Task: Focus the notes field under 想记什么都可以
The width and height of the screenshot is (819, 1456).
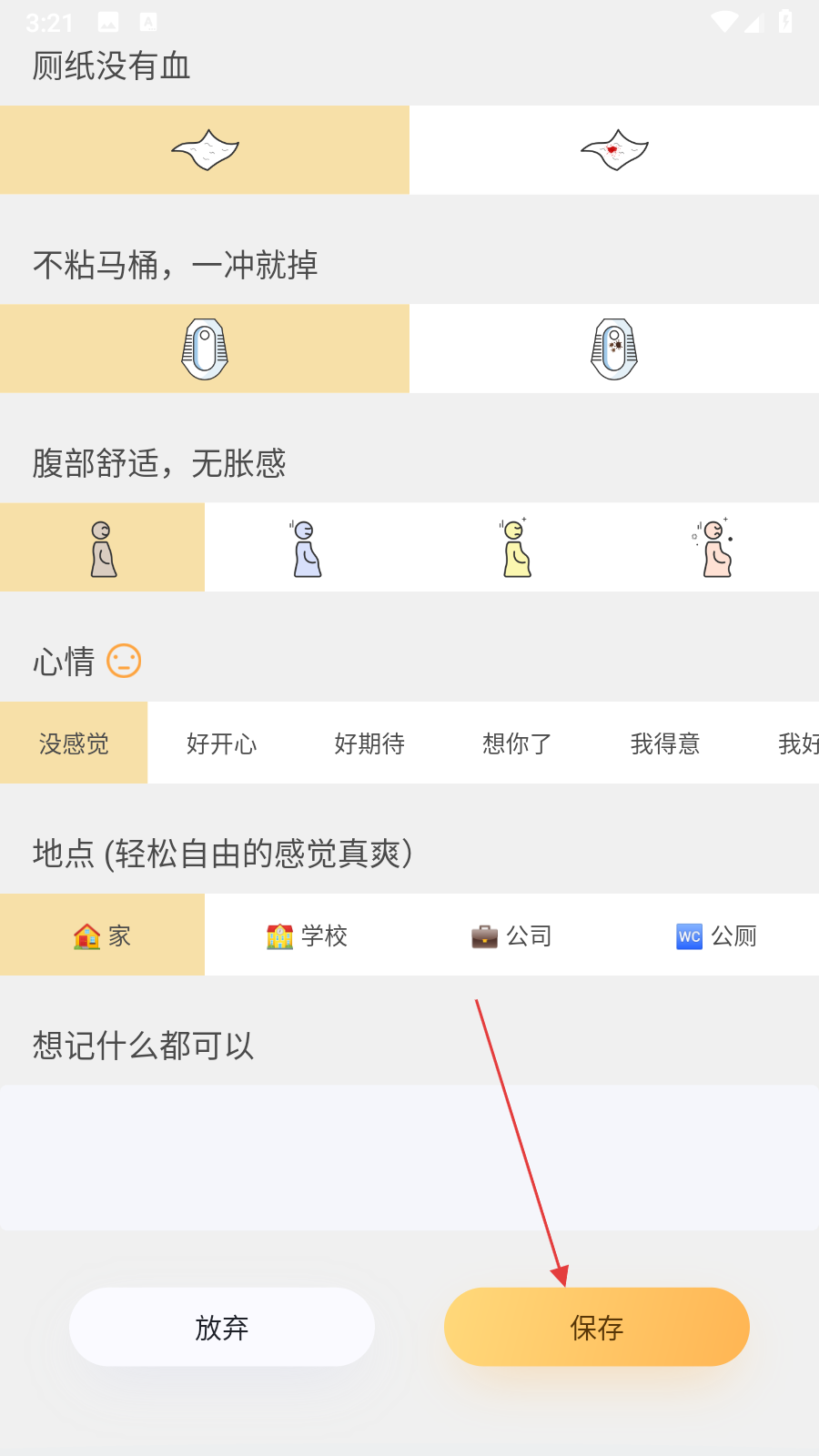Action: click(409, 1158)
